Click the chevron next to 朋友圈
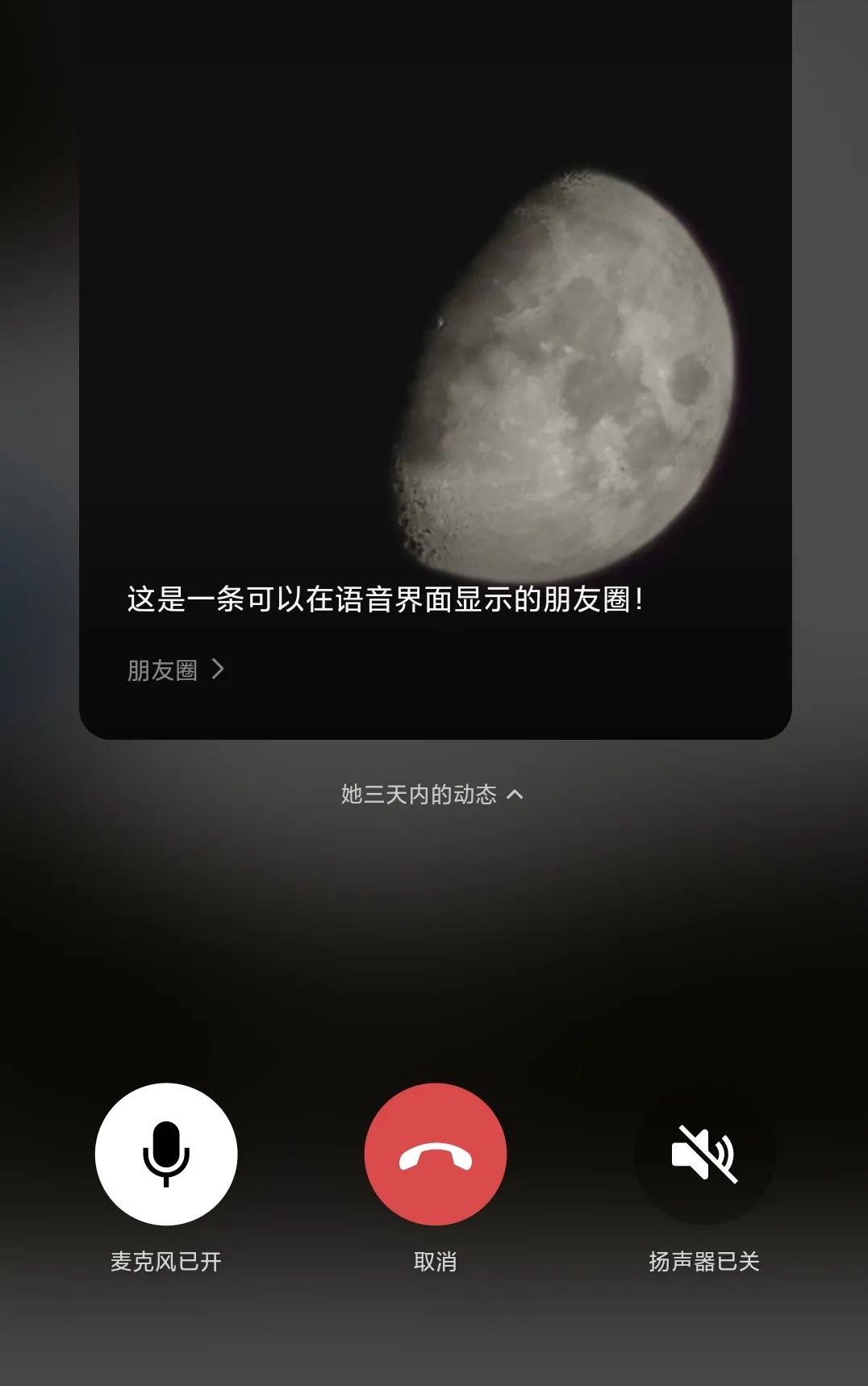The image size is (868, 1386). (219, 668)
